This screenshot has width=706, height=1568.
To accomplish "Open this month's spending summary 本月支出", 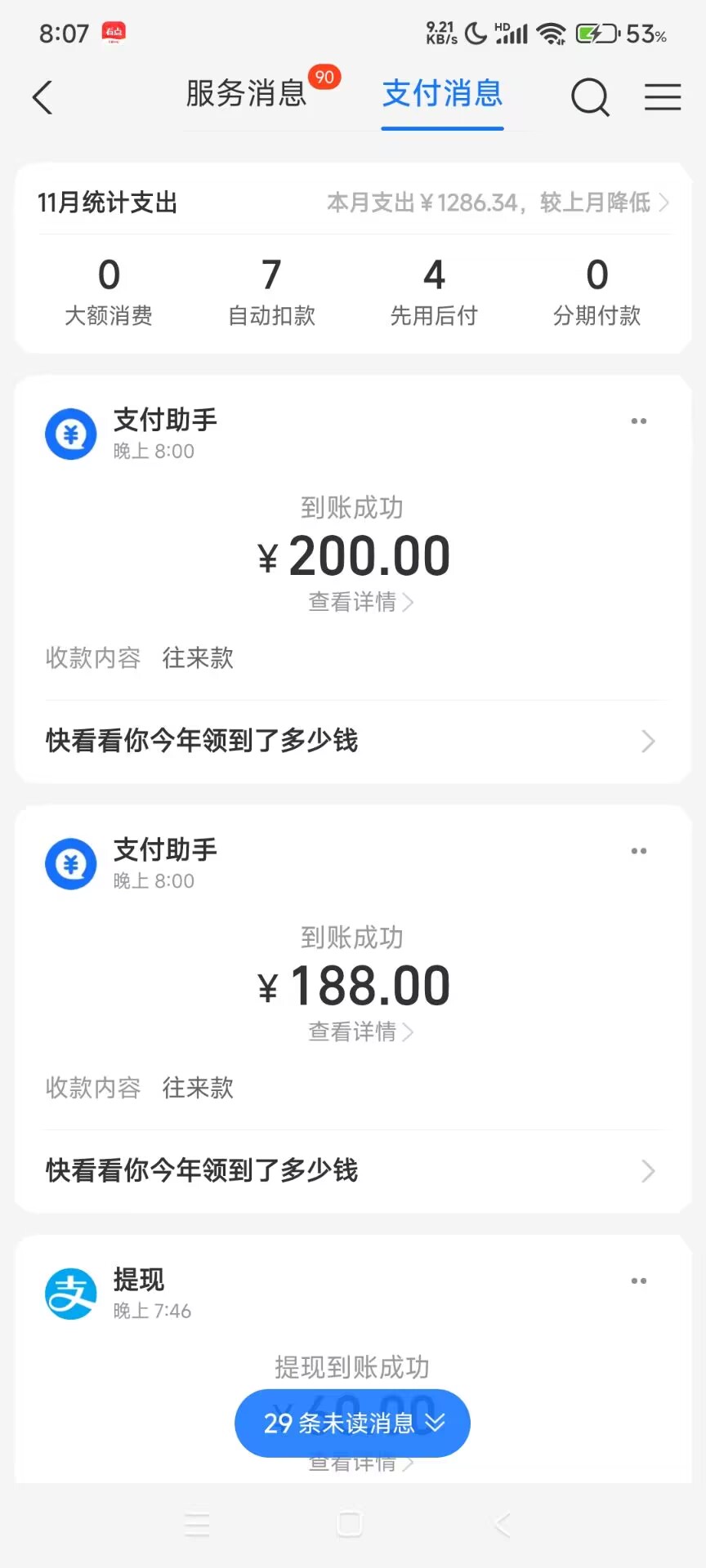I will pos(498,203).
